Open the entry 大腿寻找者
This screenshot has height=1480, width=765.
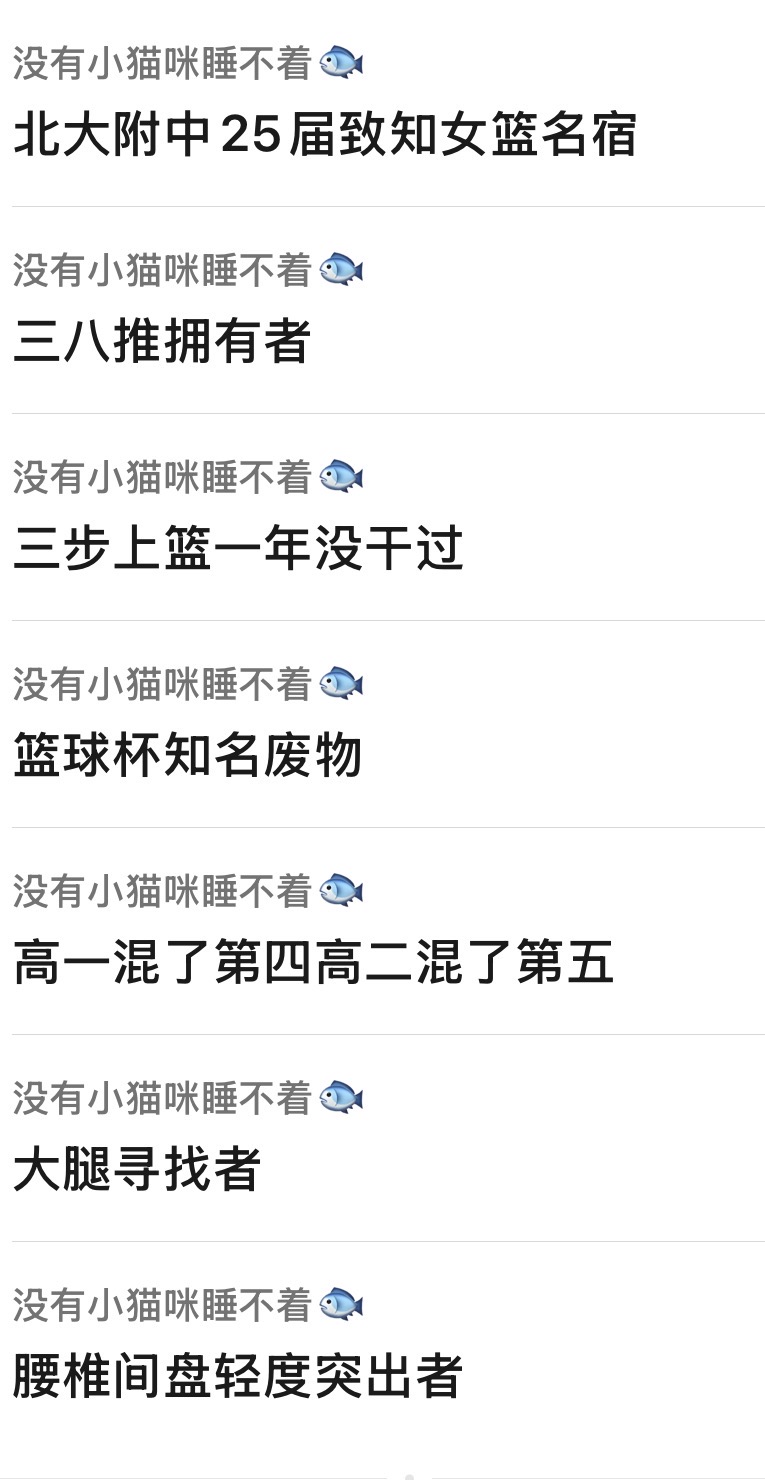pyautogui.click(x=137, y=1170)
